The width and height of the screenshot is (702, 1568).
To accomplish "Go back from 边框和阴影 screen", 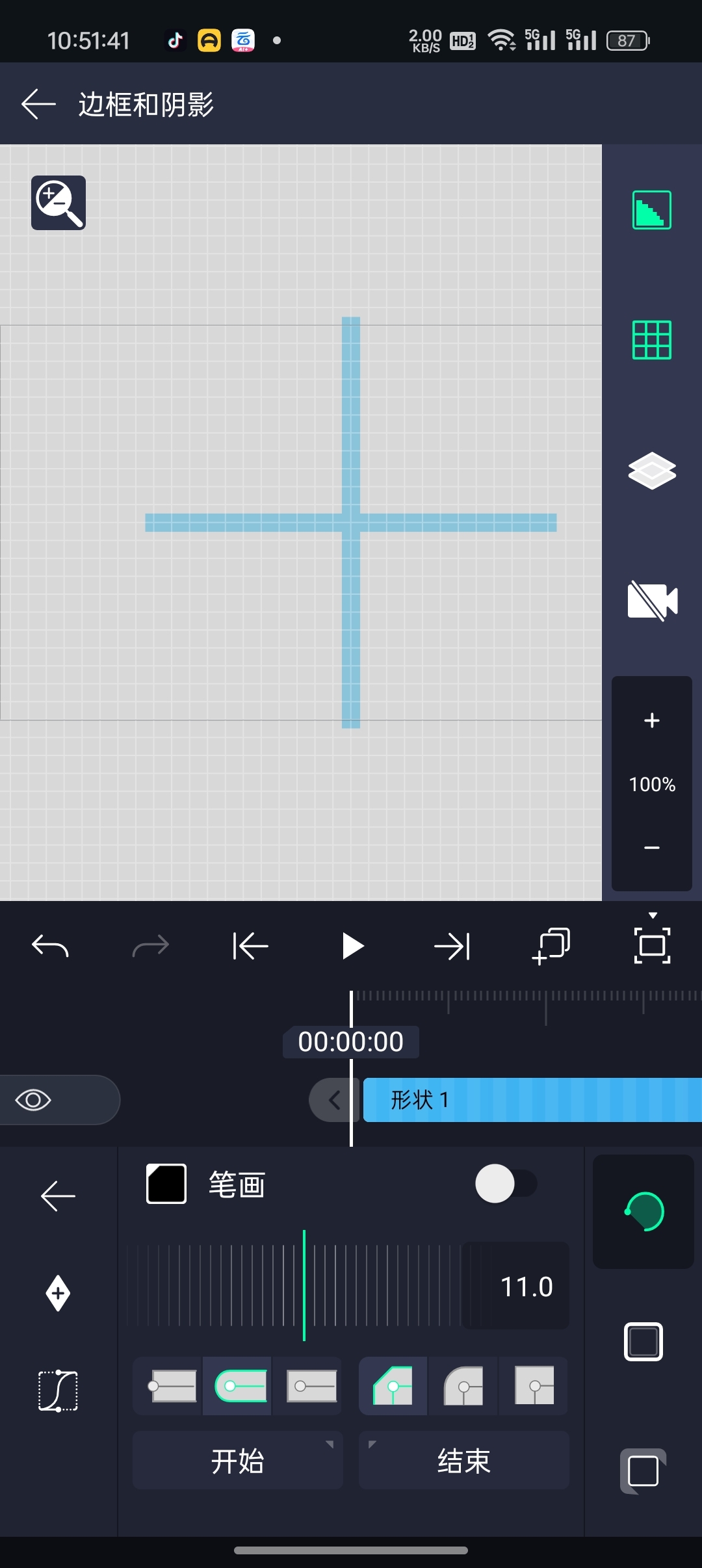I will coord(38,104).
